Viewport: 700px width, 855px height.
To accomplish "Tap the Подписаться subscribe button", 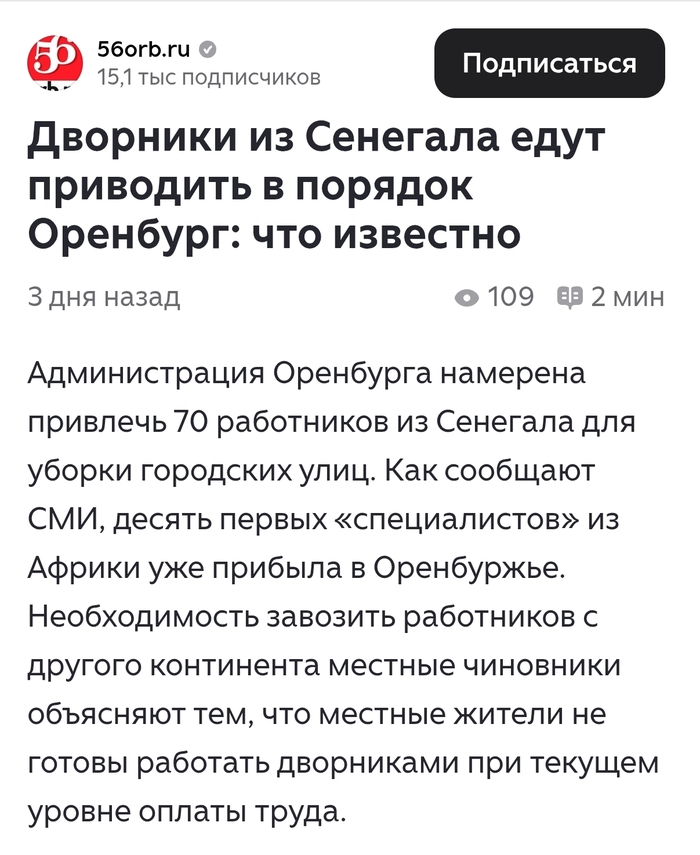I will pos(549,63).
